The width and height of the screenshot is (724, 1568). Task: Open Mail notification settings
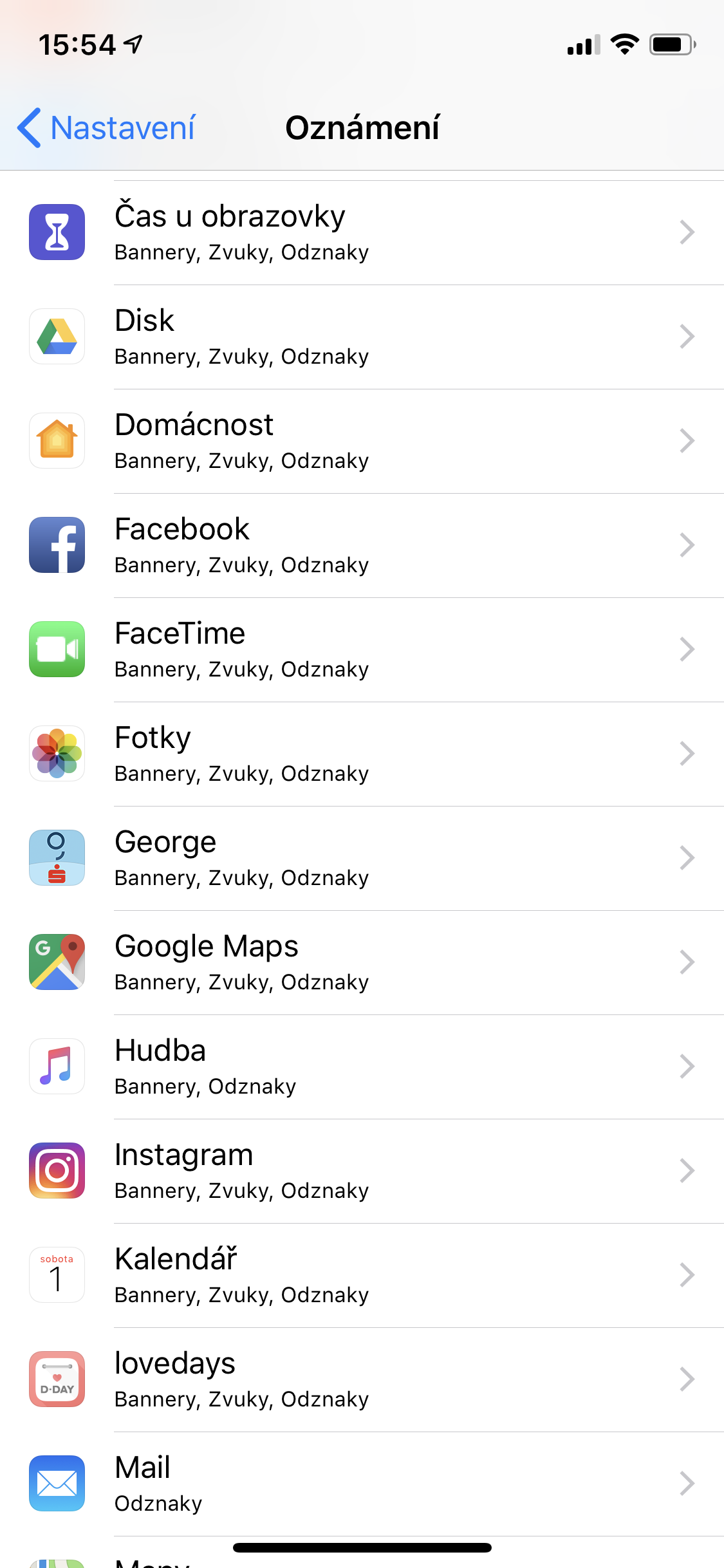click(362, 1484)
